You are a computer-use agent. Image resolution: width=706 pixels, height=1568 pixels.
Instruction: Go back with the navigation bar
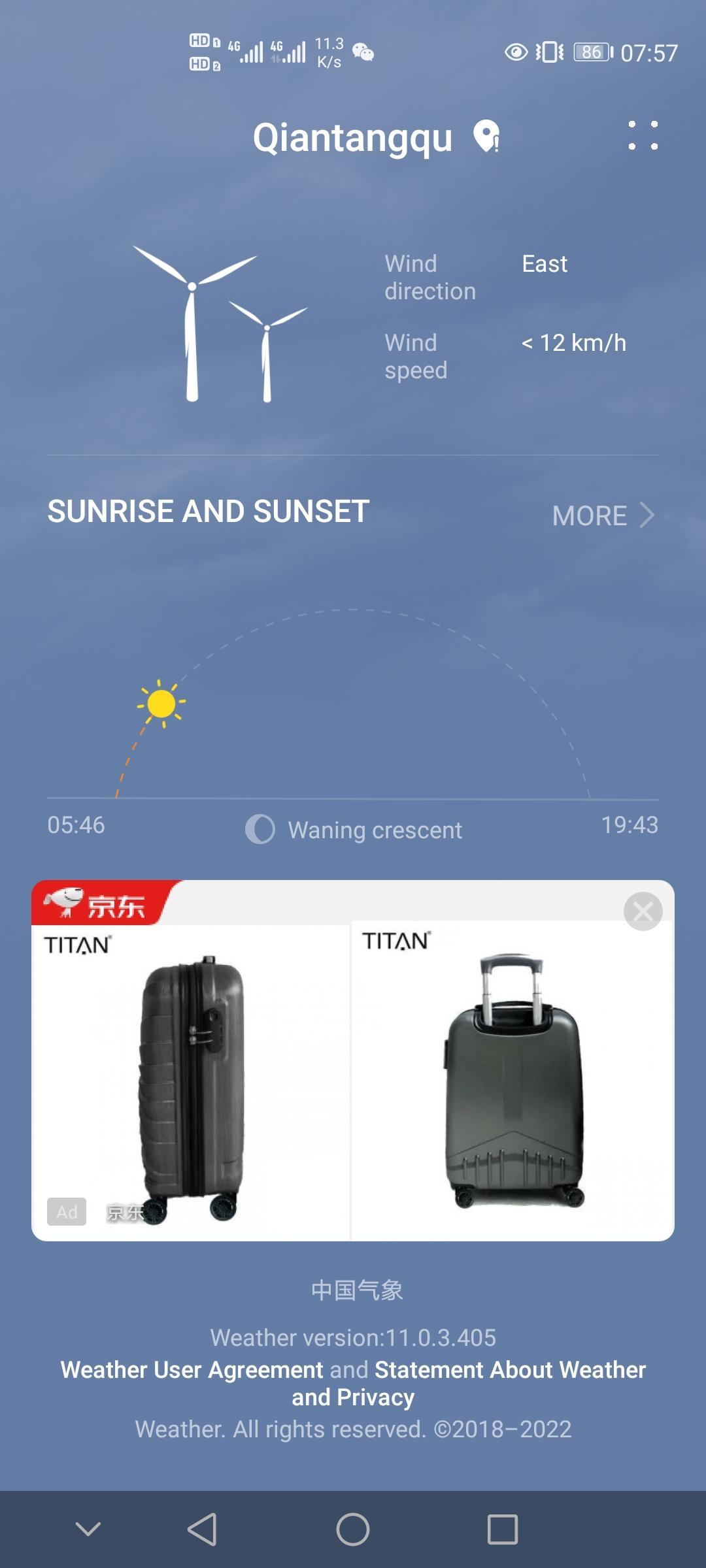pos(202,1529)
